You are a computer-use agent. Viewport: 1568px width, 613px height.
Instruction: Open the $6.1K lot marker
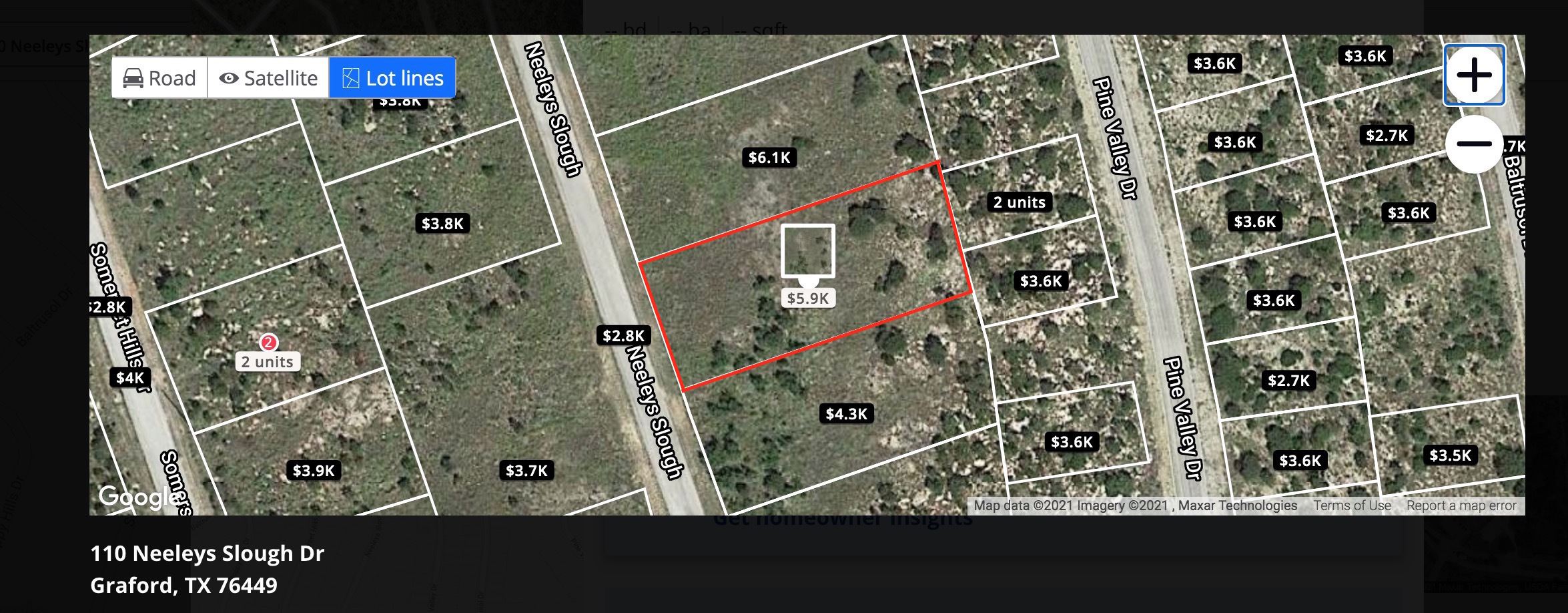point(769,158)
